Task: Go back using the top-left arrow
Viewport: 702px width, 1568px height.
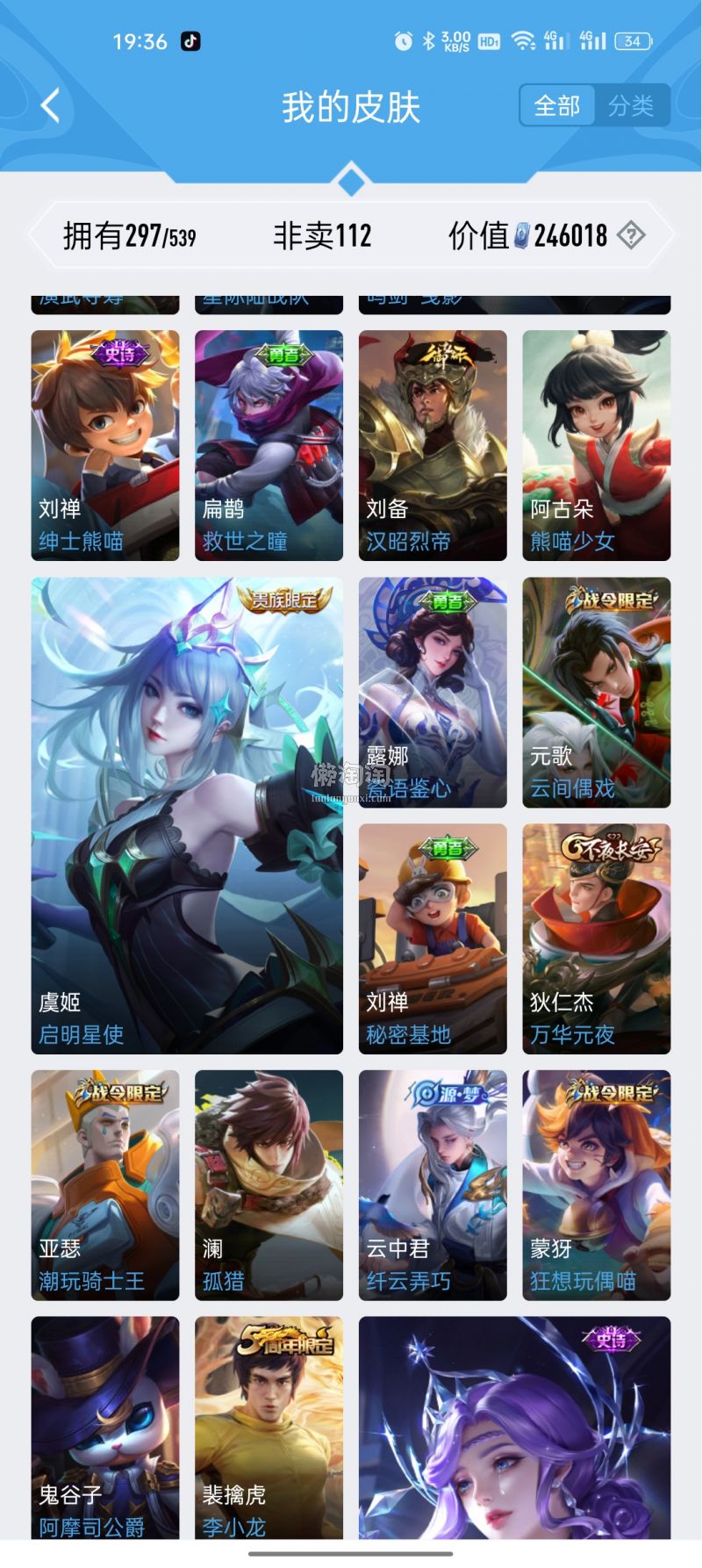Action: pos(50,106)
